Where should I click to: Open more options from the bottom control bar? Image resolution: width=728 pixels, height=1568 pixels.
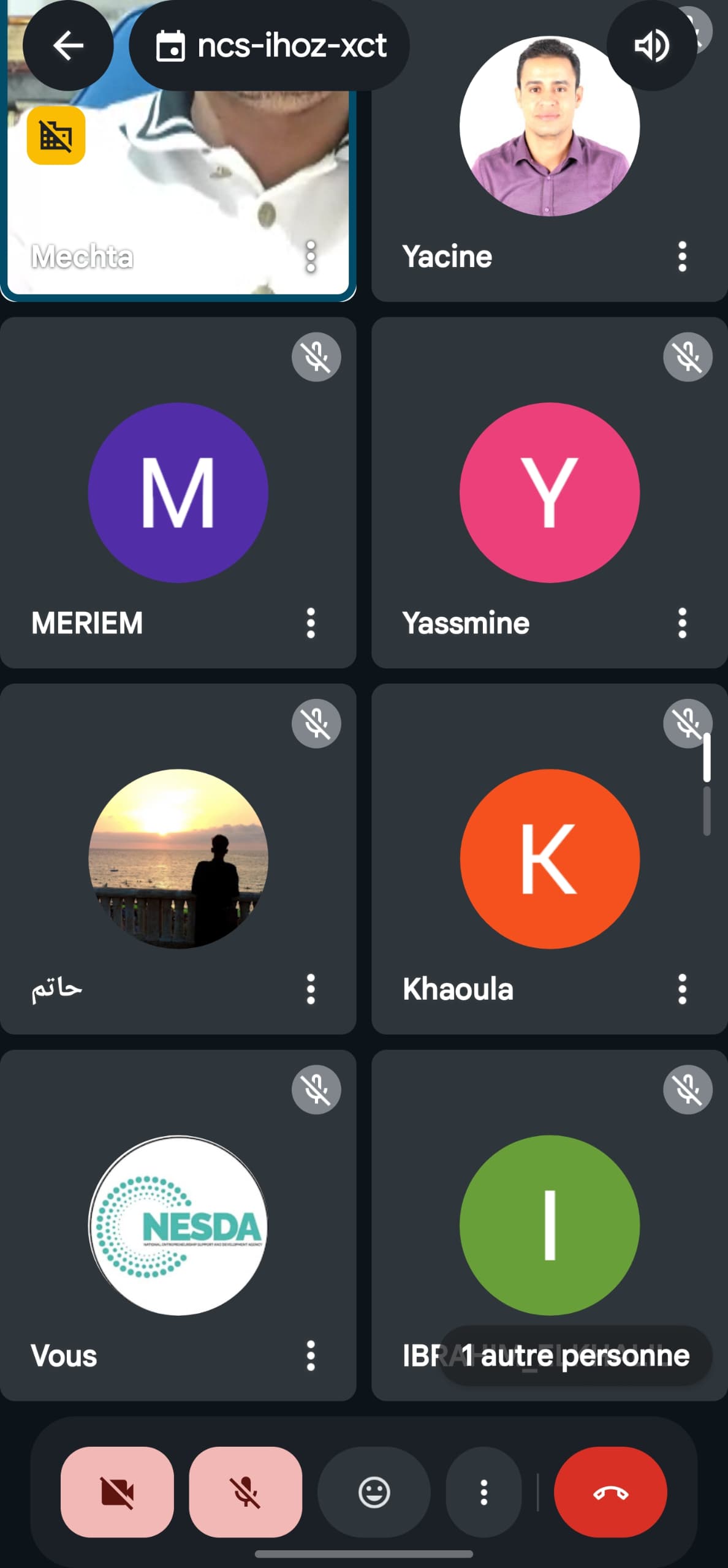[484, 1493]
